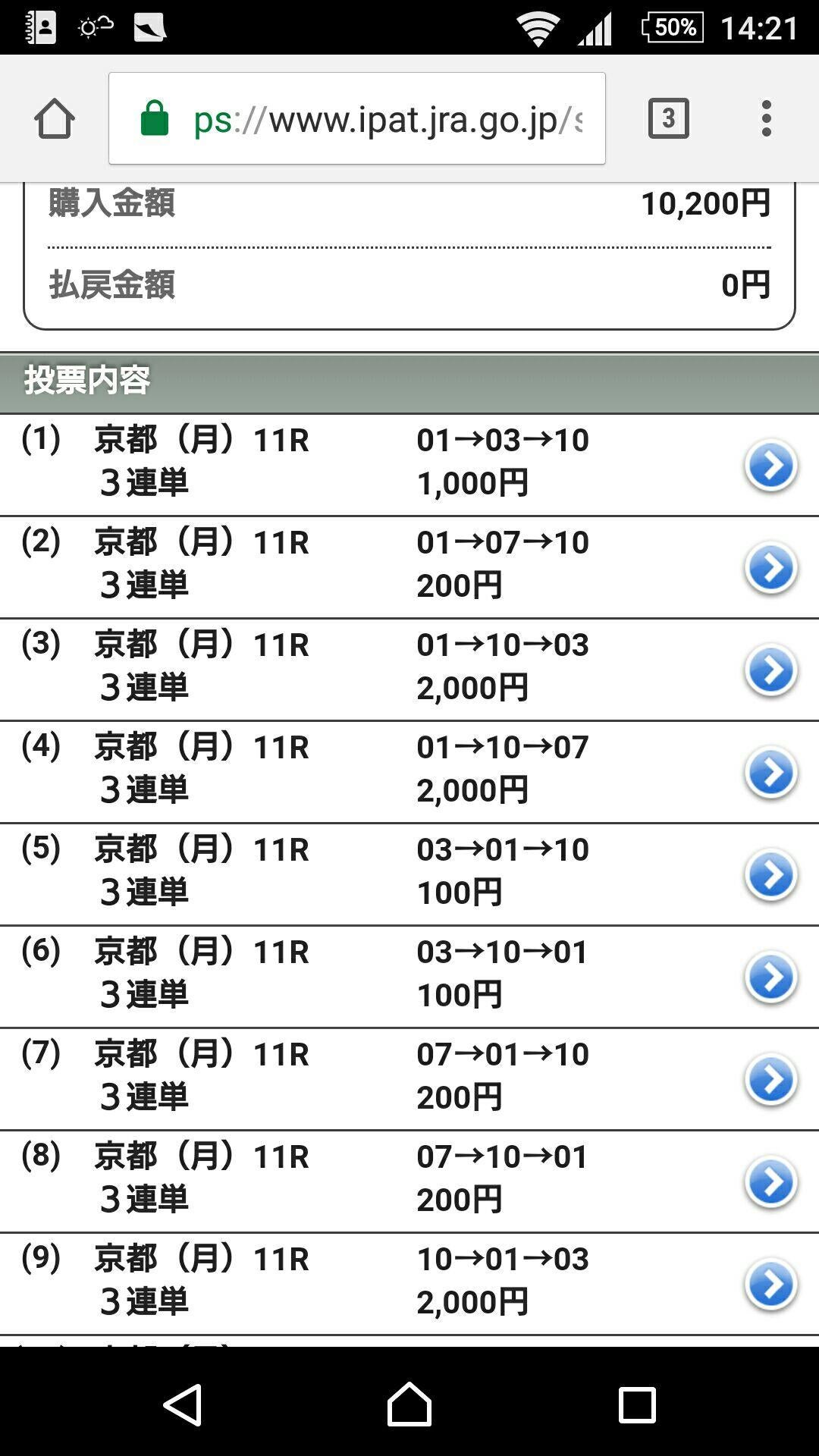The image size is (819, 1456).
Task: Open details for bet (1) 01→03→10
Action: point(770,464)
